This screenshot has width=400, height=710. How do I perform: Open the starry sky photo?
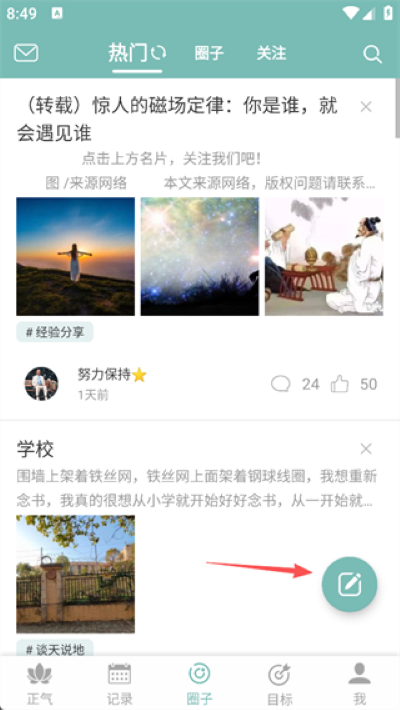[x=200, y=256]
